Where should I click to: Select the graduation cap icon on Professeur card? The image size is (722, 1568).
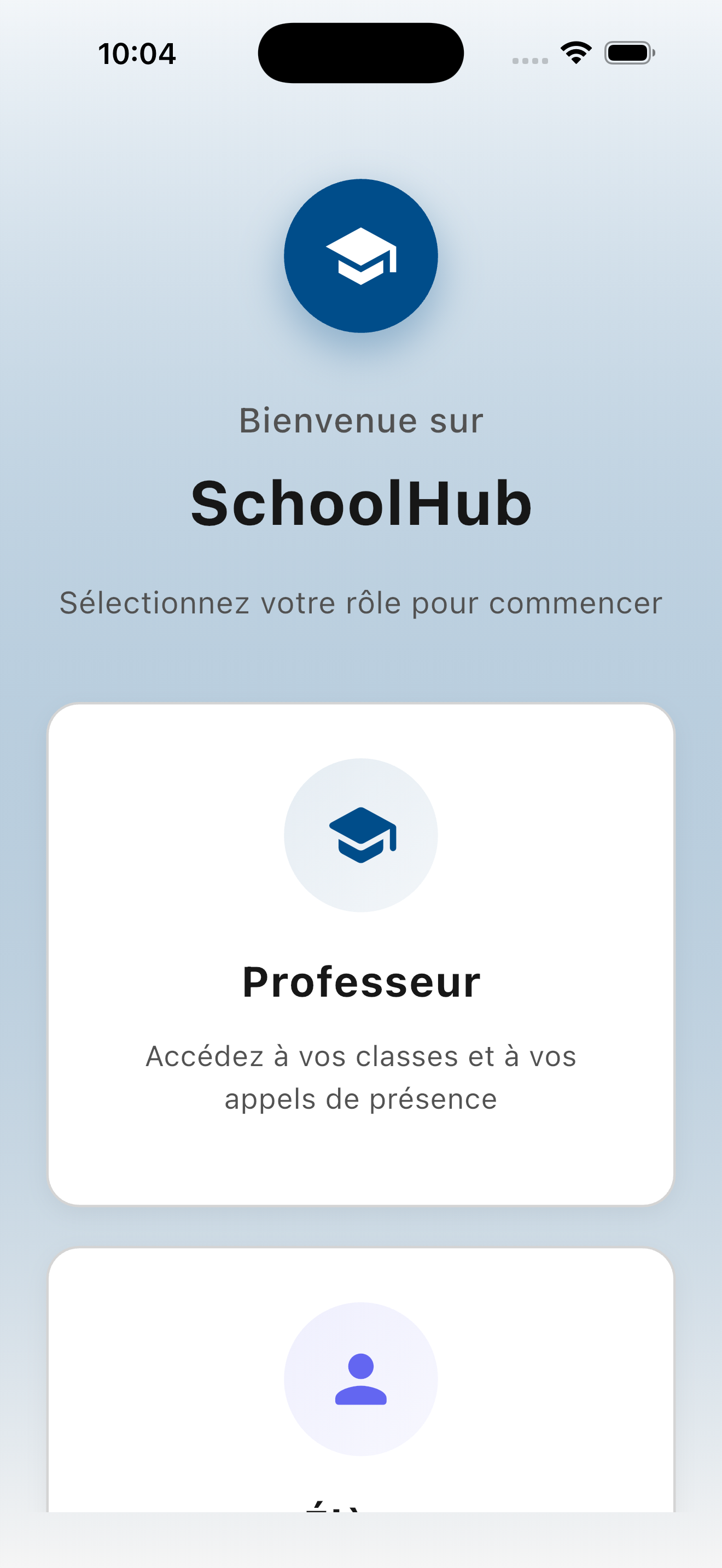pos(361,836)
